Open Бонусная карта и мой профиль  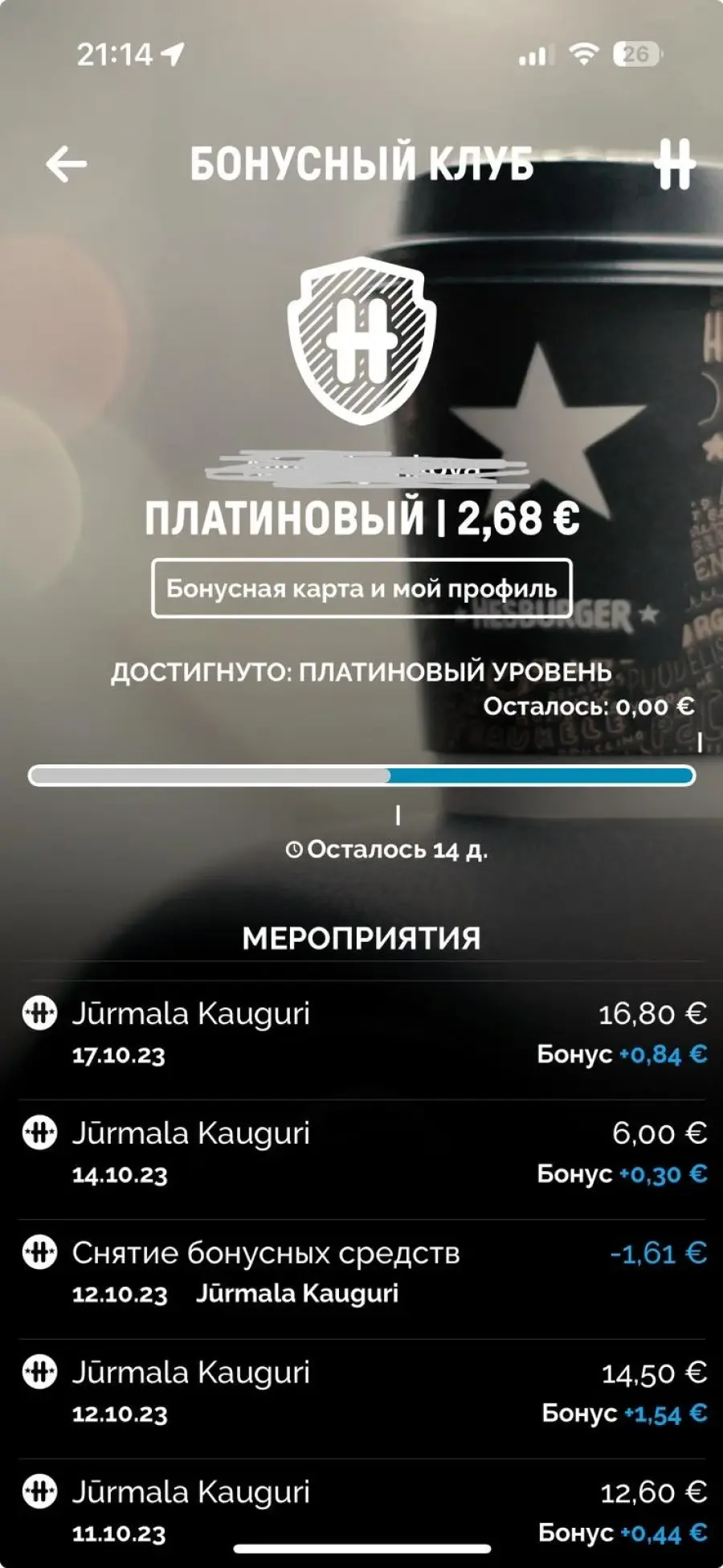point(361,588)
